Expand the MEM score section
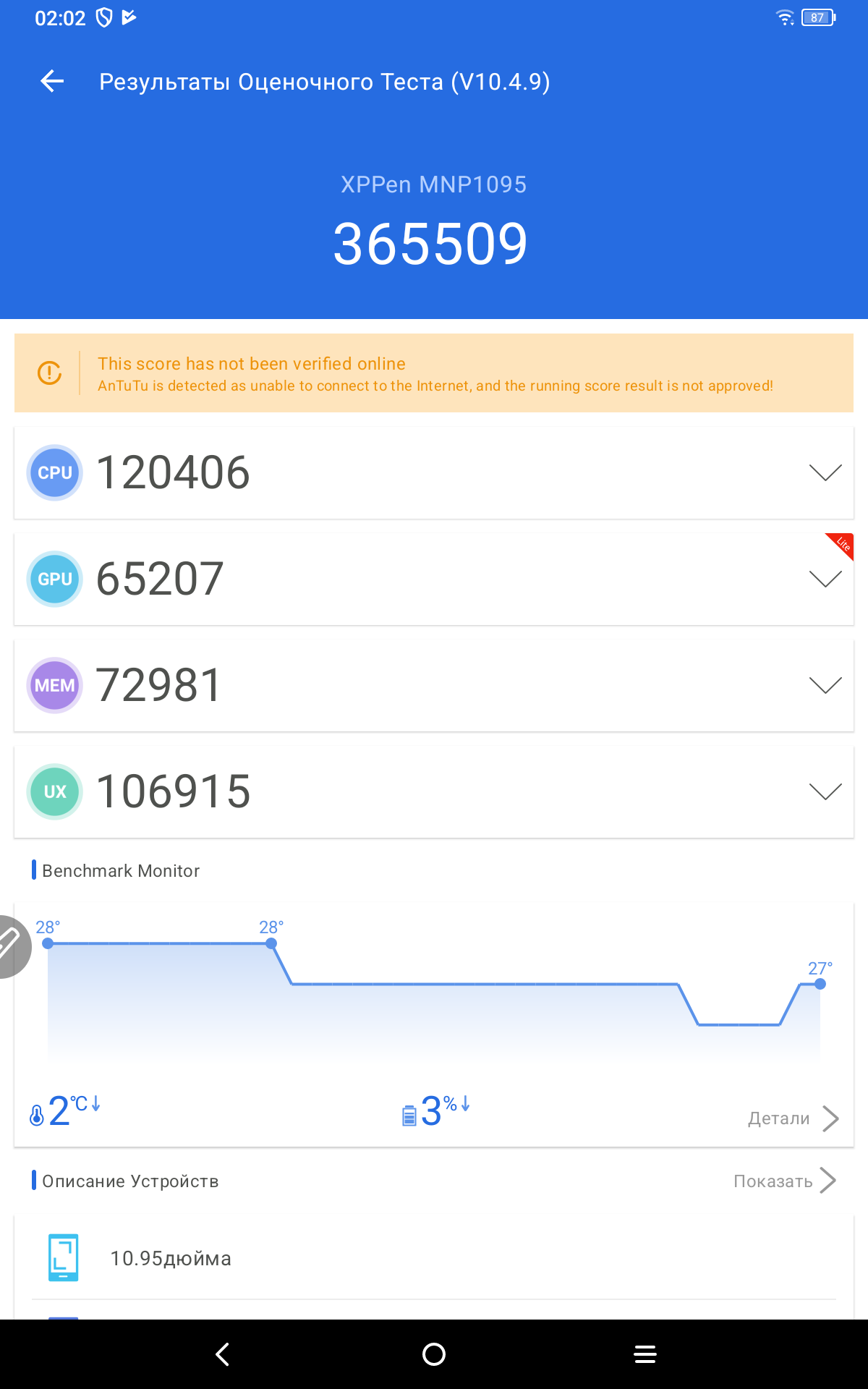The image size is (868, 1389). point(825,686)
